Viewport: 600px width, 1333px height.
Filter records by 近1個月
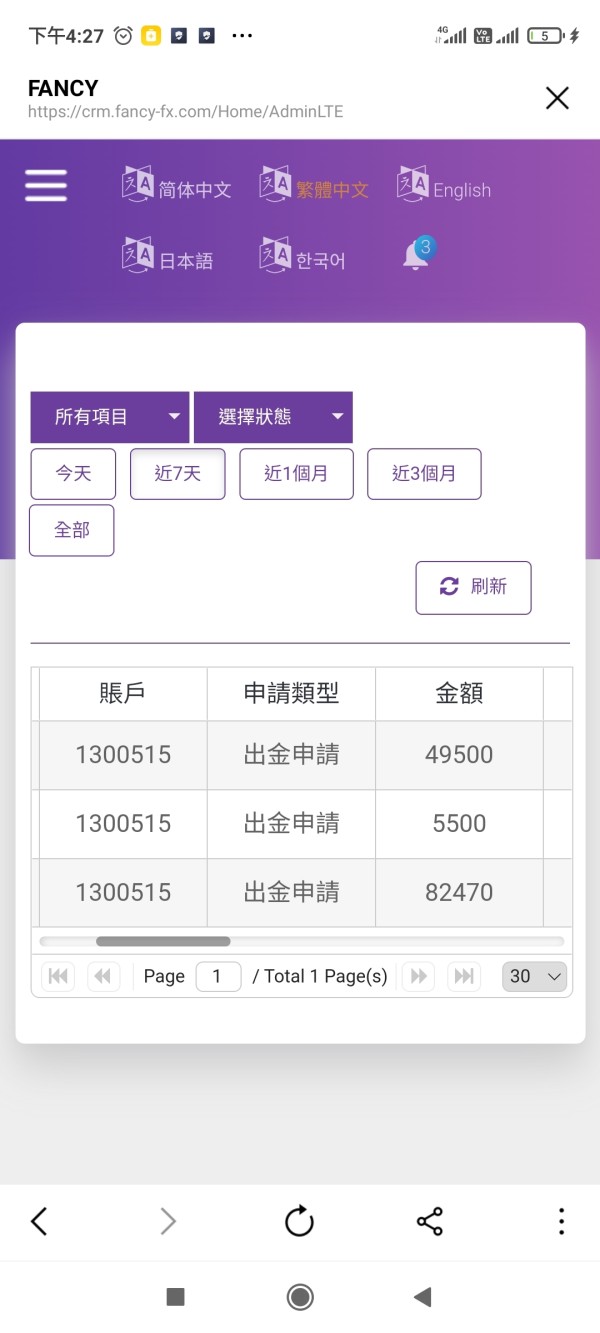[x=296, y=474]
